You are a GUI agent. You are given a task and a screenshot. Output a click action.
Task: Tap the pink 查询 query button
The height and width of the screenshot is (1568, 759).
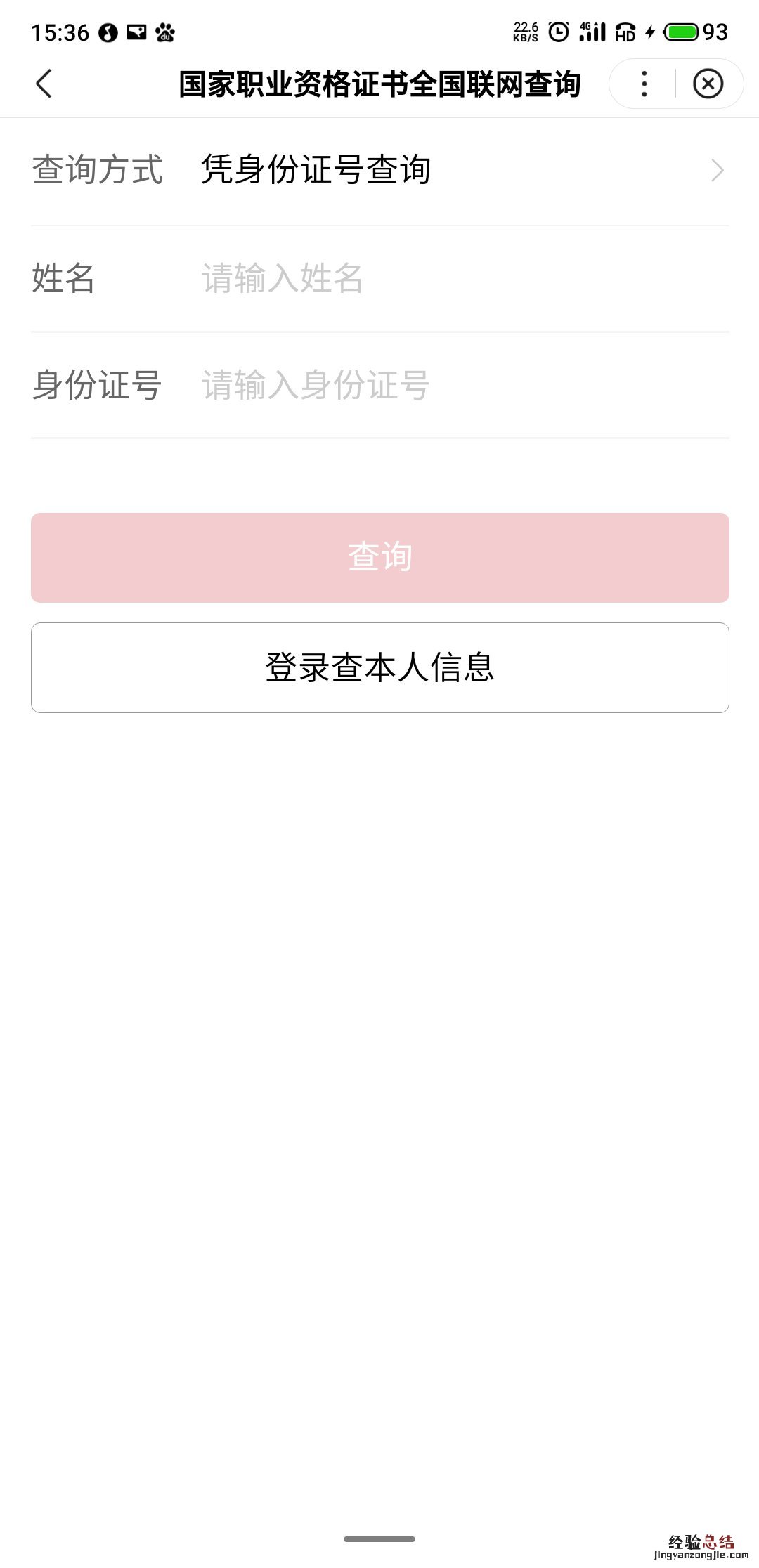(x=379, y=557)
